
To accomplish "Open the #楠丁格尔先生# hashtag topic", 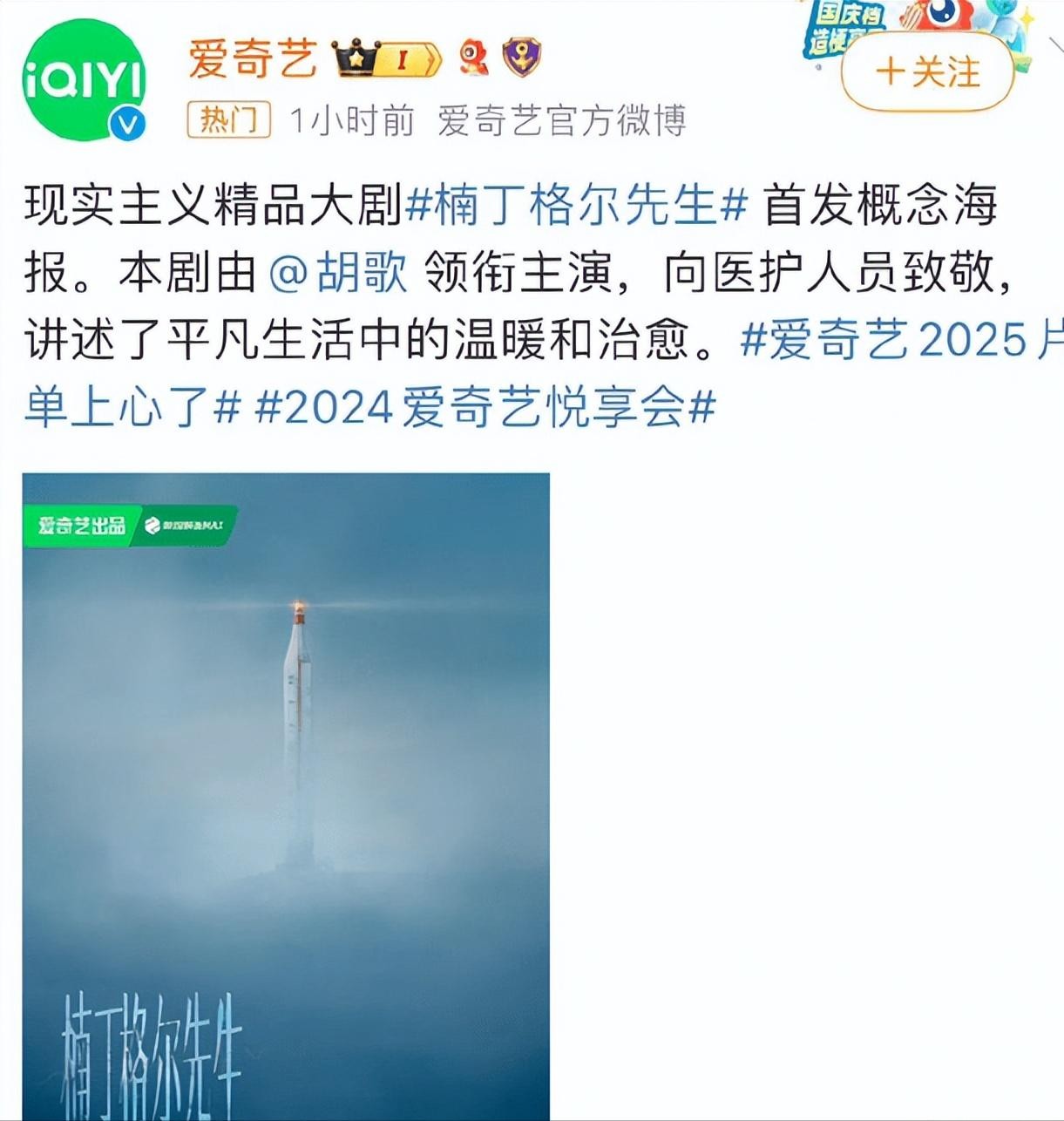I will (x=577, y=207).
